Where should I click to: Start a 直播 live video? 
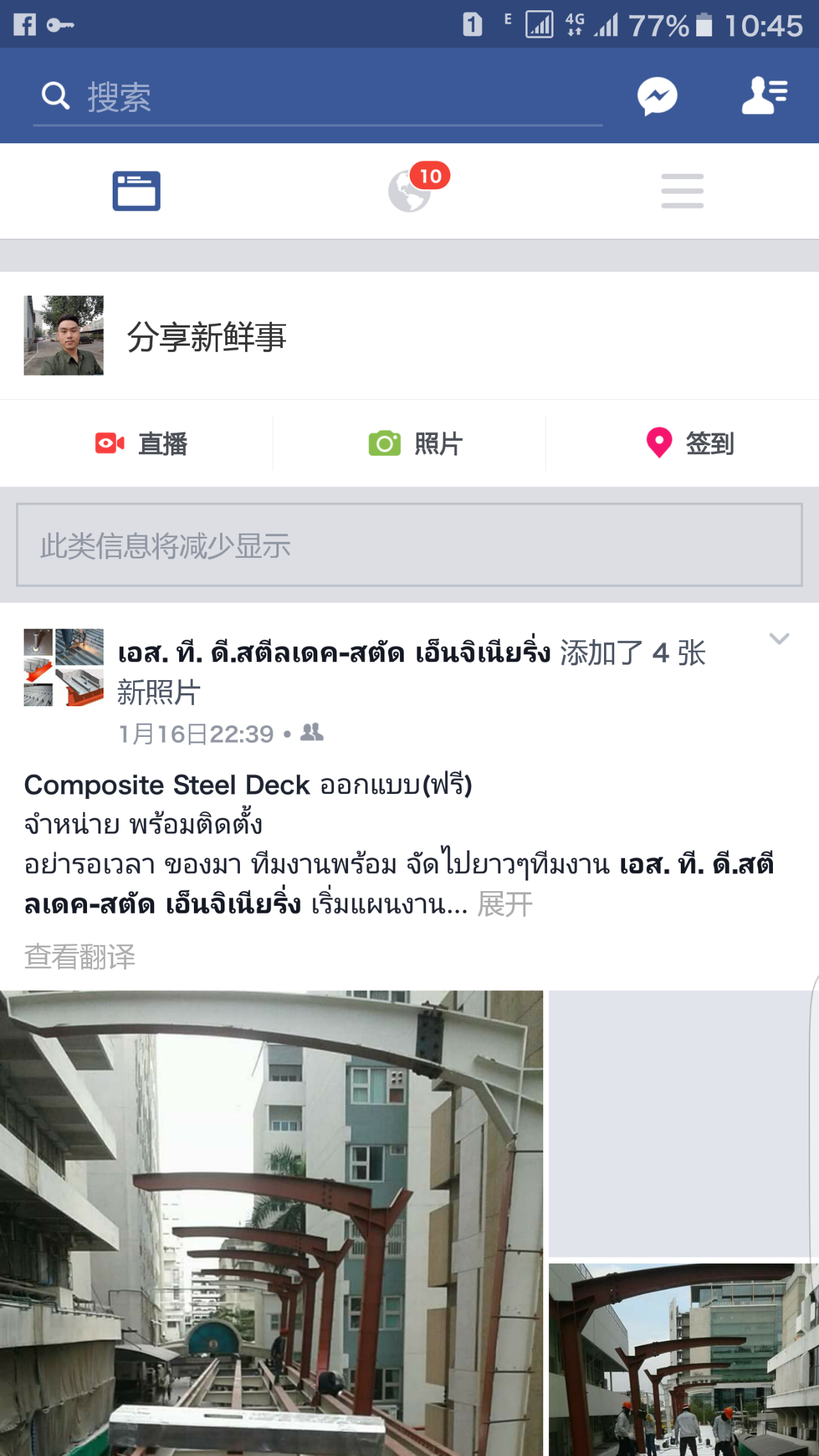(141, 443)
